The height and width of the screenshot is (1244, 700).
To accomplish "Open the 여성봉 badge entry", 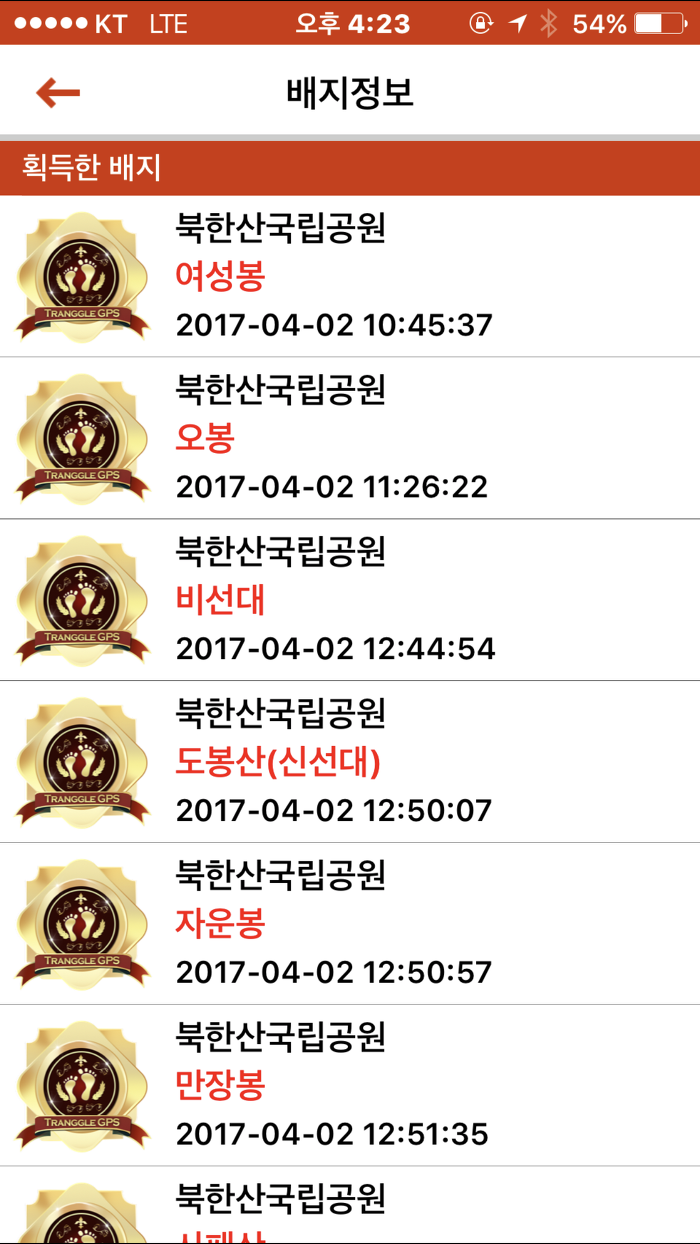I will pos(350,276).
